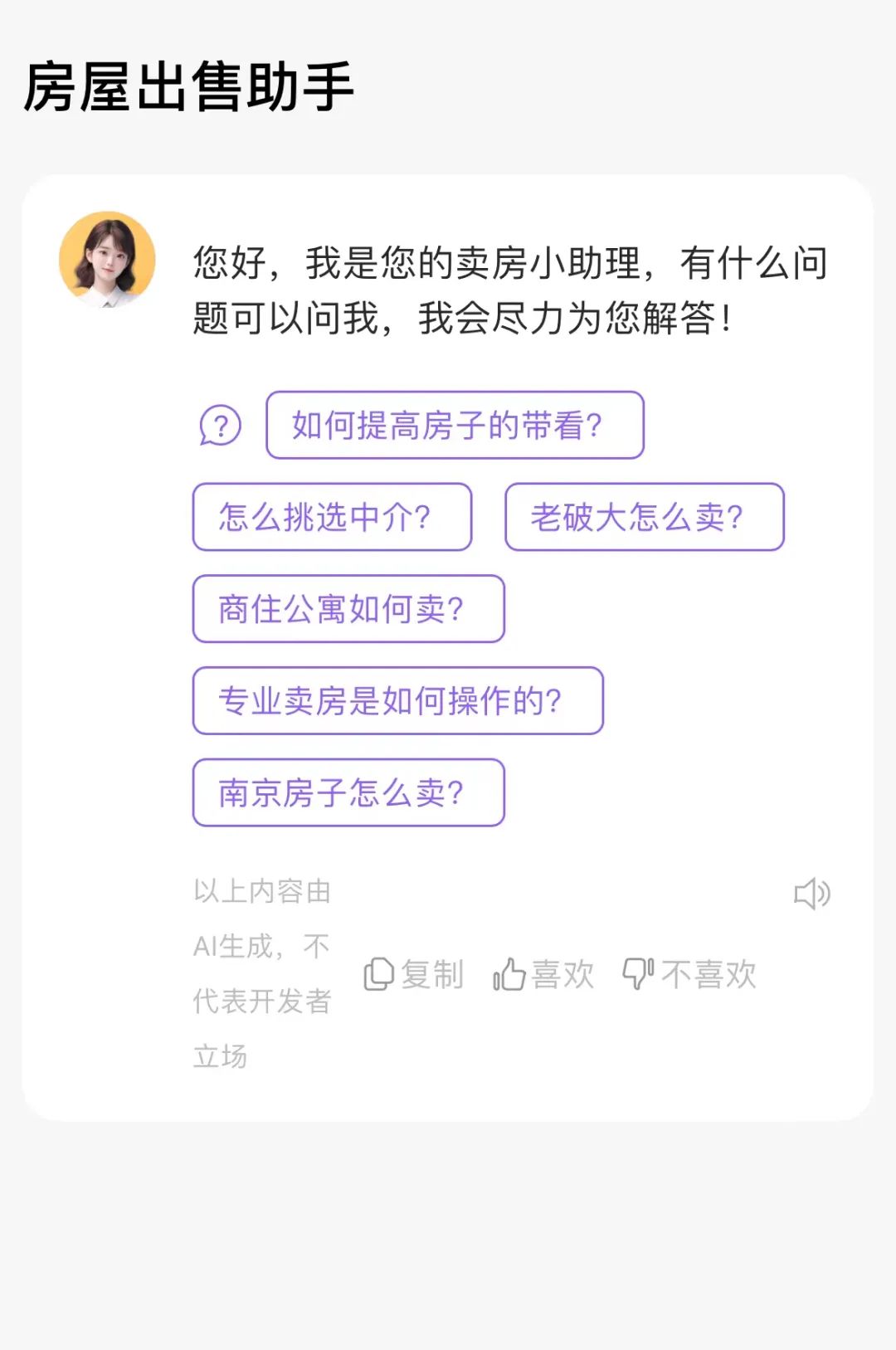Select the 如何提高房子的带看? suggestion
This screenshot has width=896, height=1350.
point(455,426)
